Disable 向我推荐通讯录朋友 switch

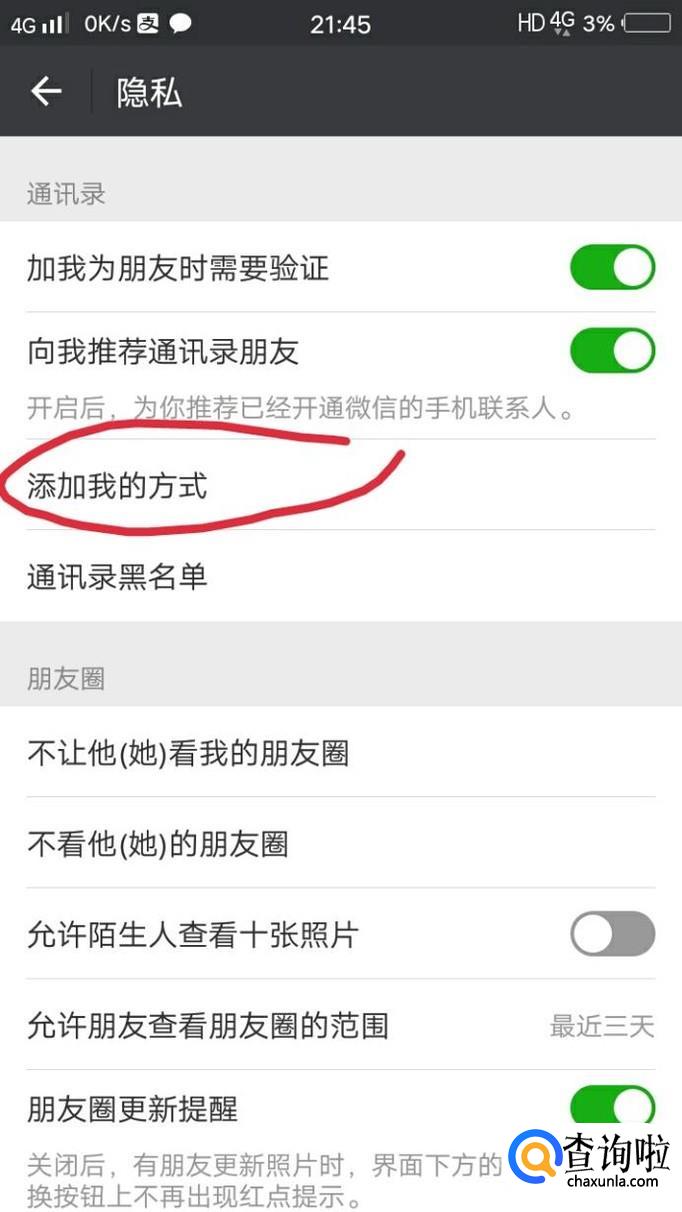point(612,351)
